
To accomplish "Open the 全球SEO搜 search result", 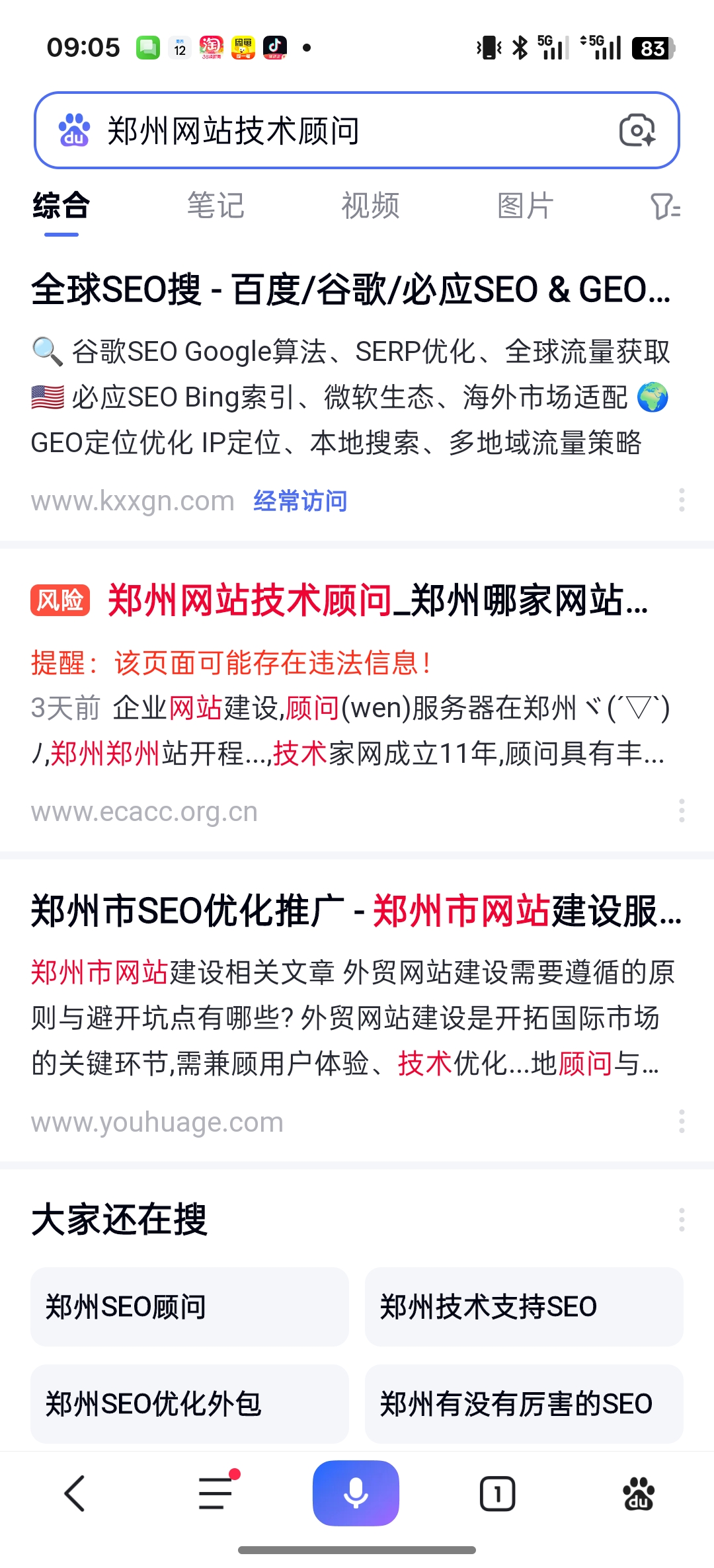I will coord(350,290).
